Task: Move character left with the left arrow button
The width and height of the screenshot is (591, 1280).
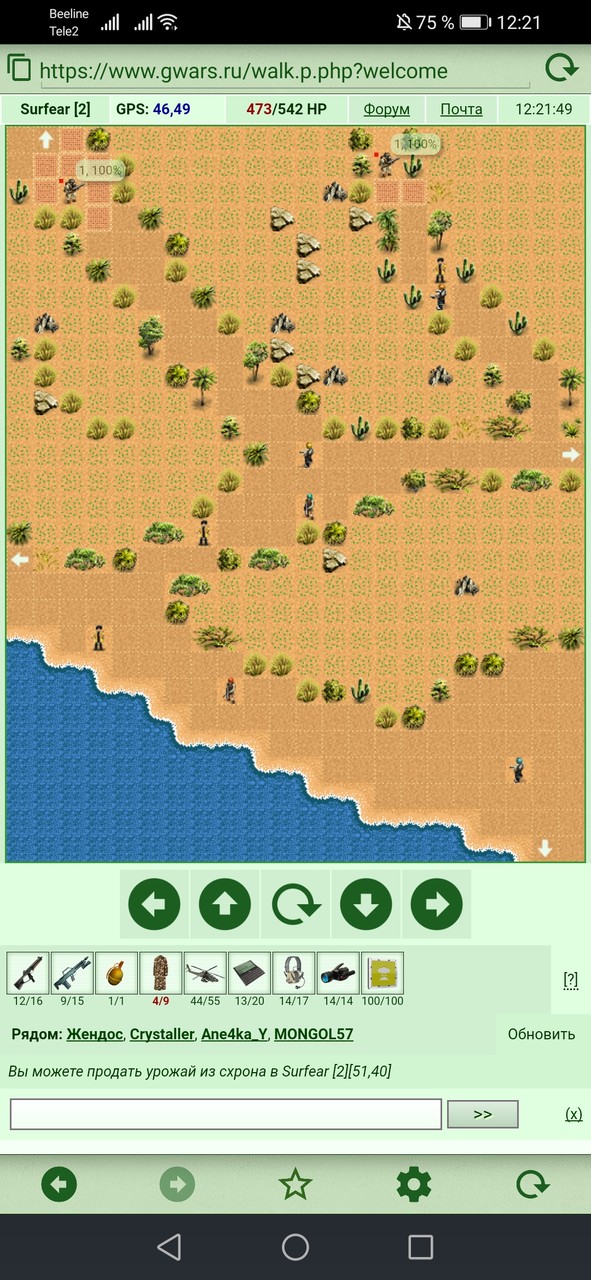Action: point(154,905)
